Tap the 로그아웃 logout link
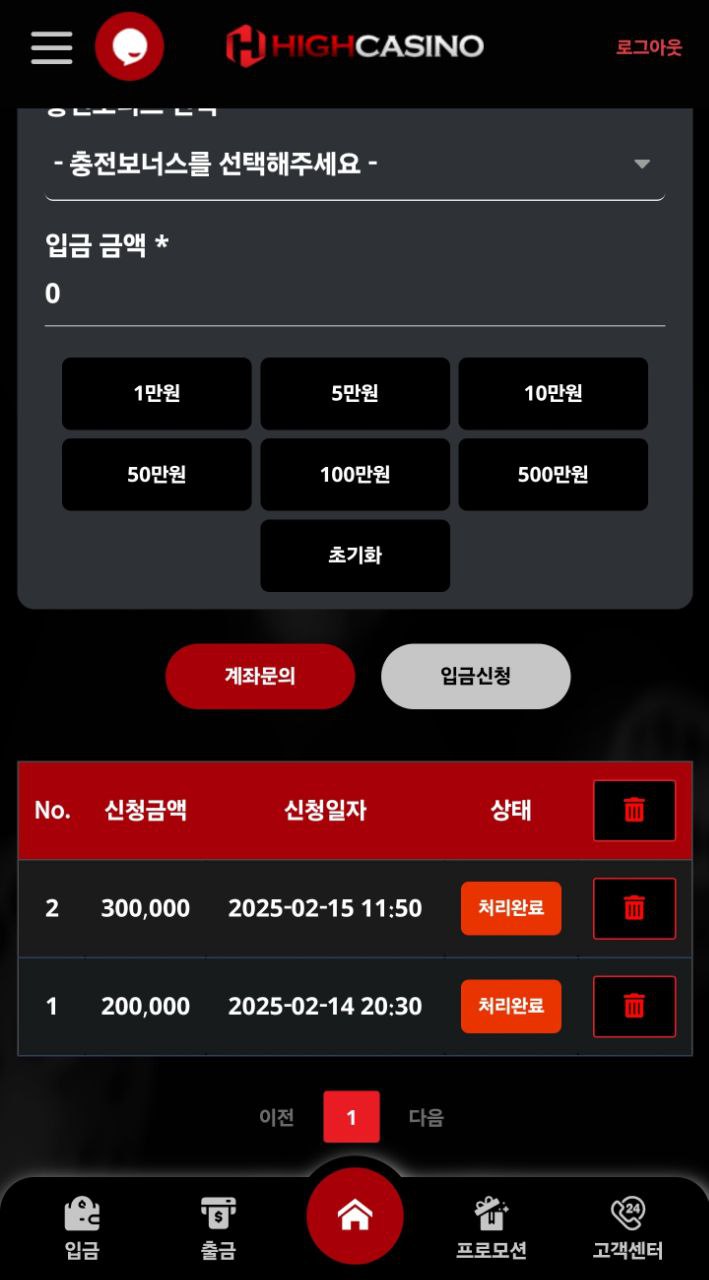 648,47
